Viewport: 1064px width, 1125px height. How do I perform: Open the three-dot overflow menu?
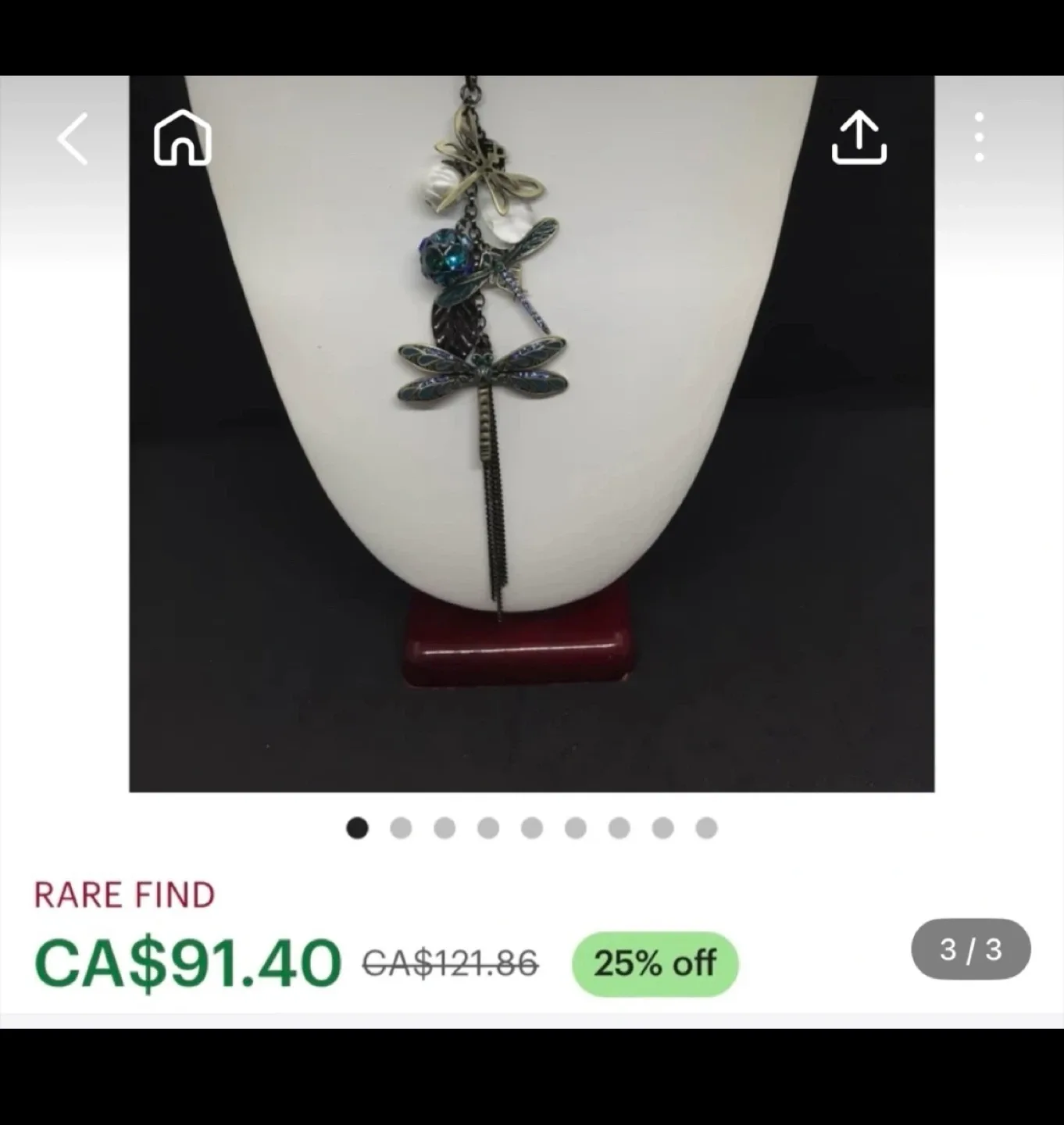point(979,136)
